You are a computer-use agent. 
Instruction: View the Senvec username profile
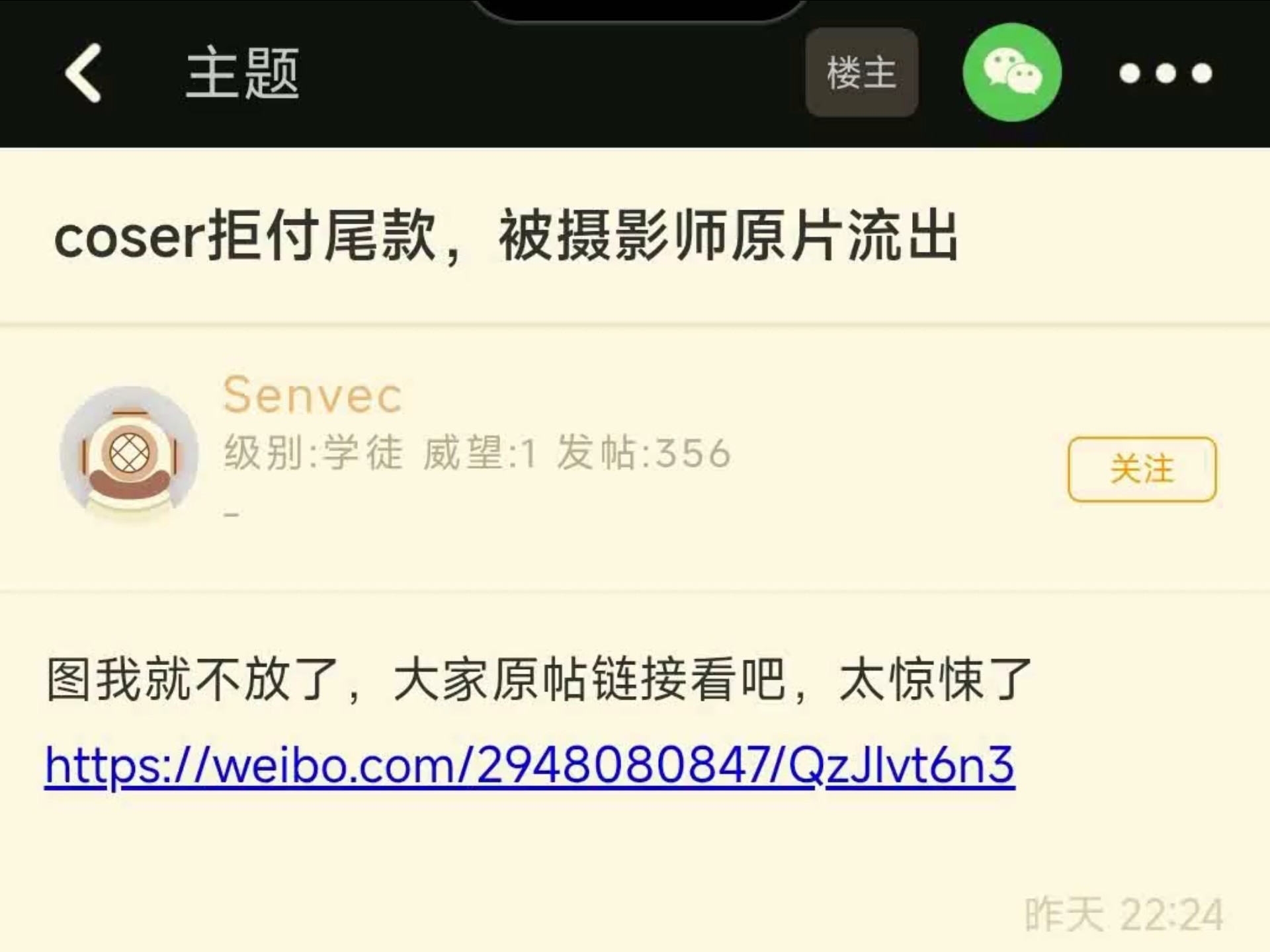tap(312, 395)
